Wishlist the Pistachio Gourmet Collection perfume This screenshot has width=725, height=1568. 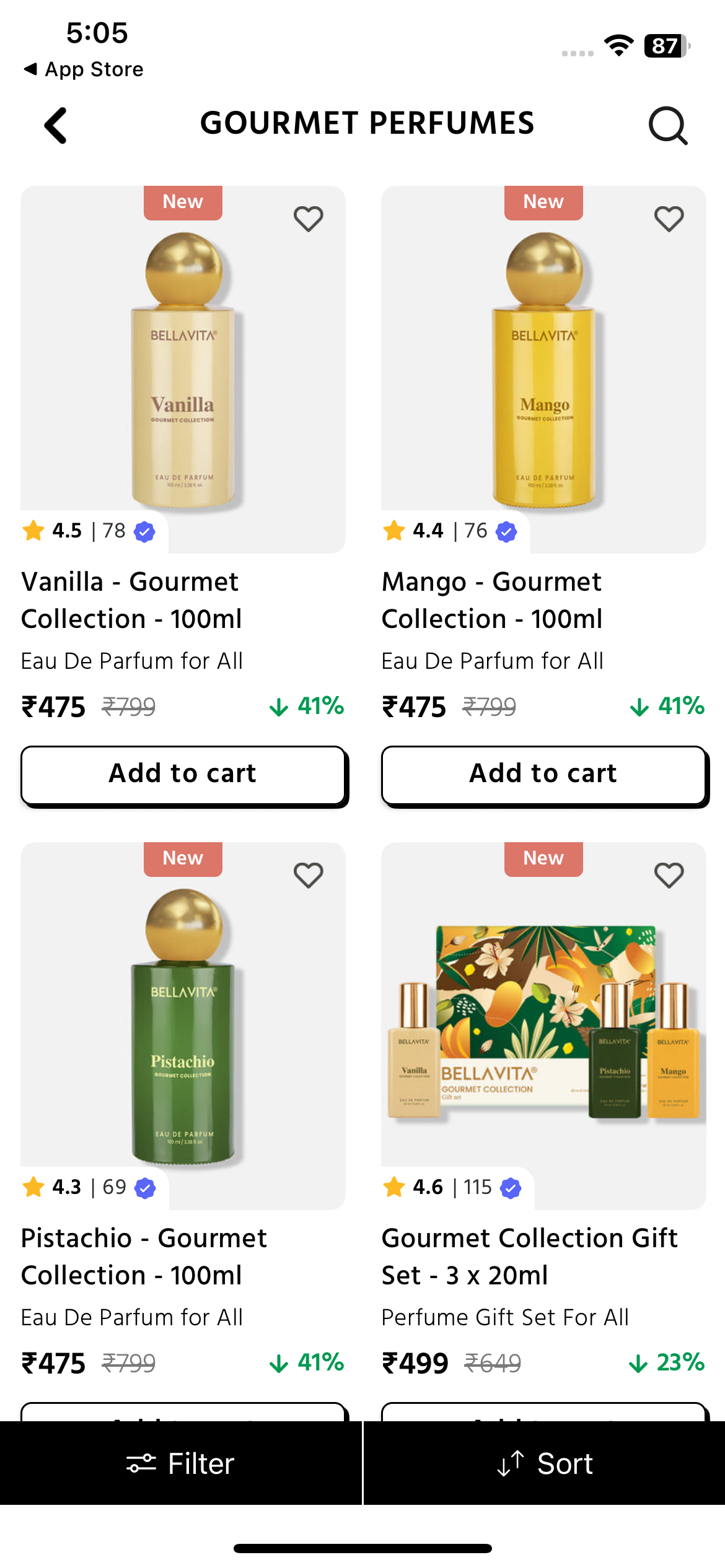click(x=308, y=875)
